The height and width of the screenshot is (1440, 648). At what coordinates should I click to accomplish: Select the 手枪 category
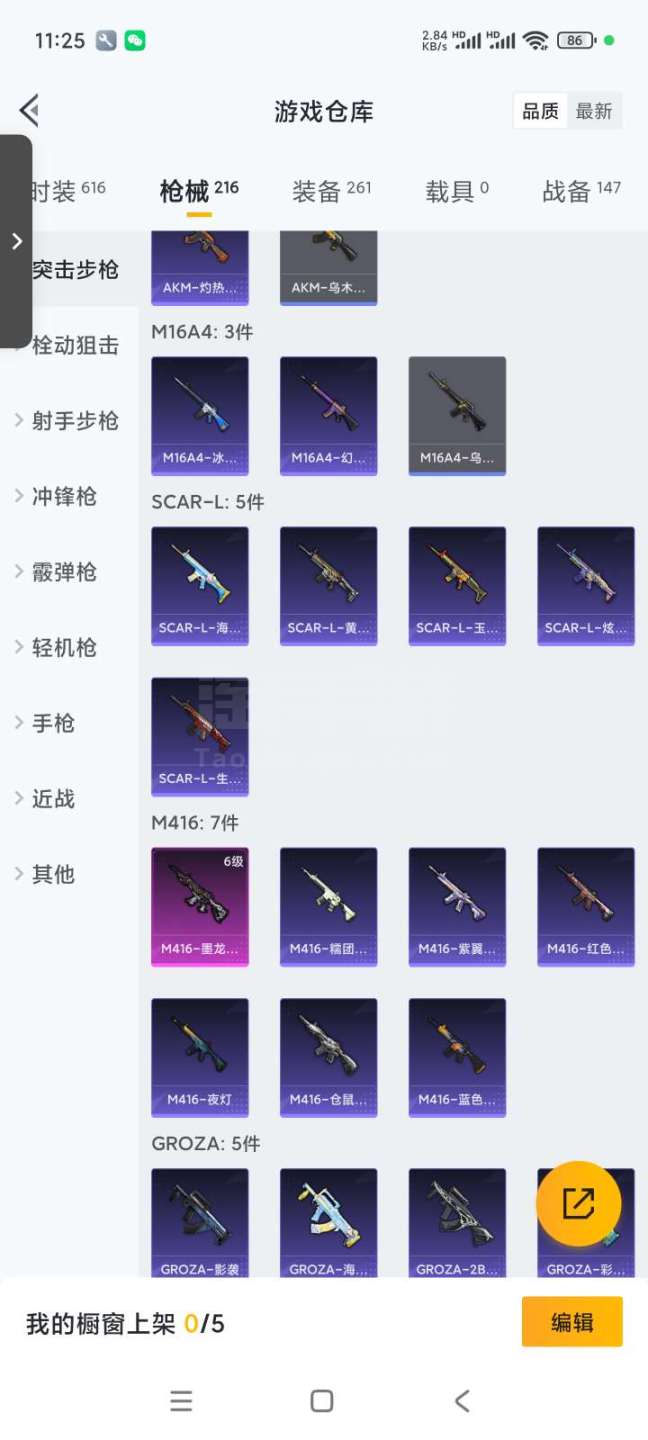pyautogui.click(x=53, y=723)
